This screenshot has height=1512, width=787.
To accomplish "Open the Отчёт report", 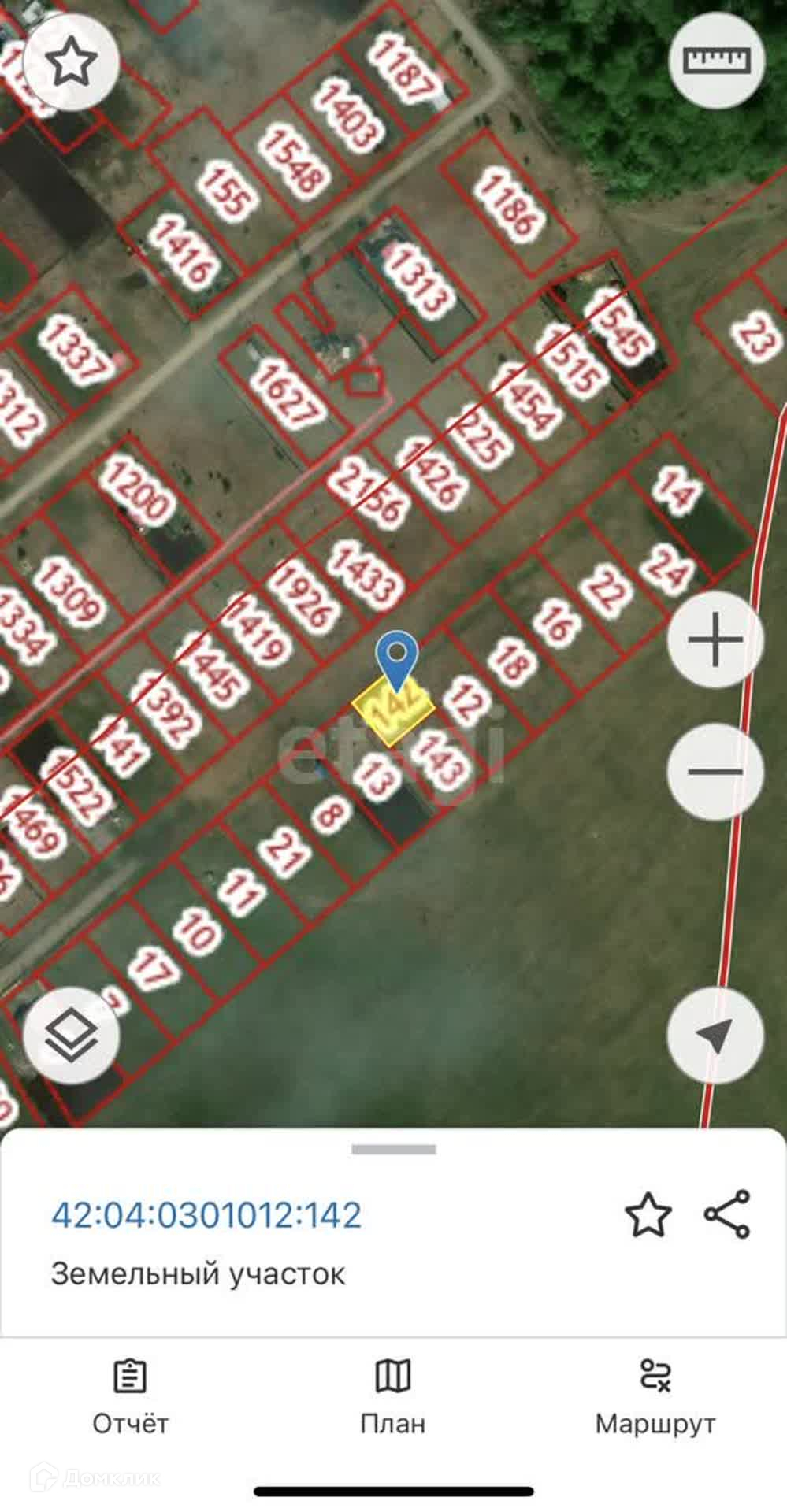I will click(130, 1397).
